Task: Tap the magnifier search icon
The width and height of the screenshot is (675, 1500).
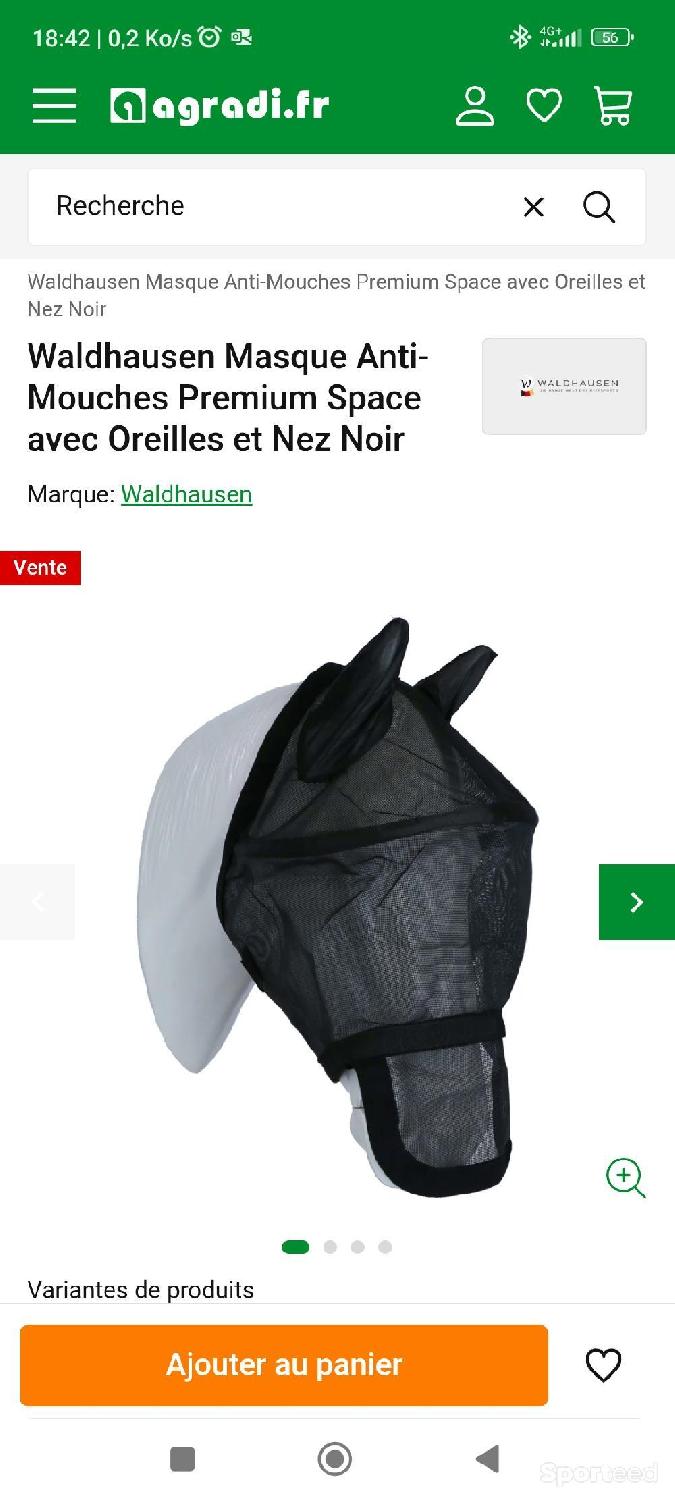Action: [x=599, y=207]
